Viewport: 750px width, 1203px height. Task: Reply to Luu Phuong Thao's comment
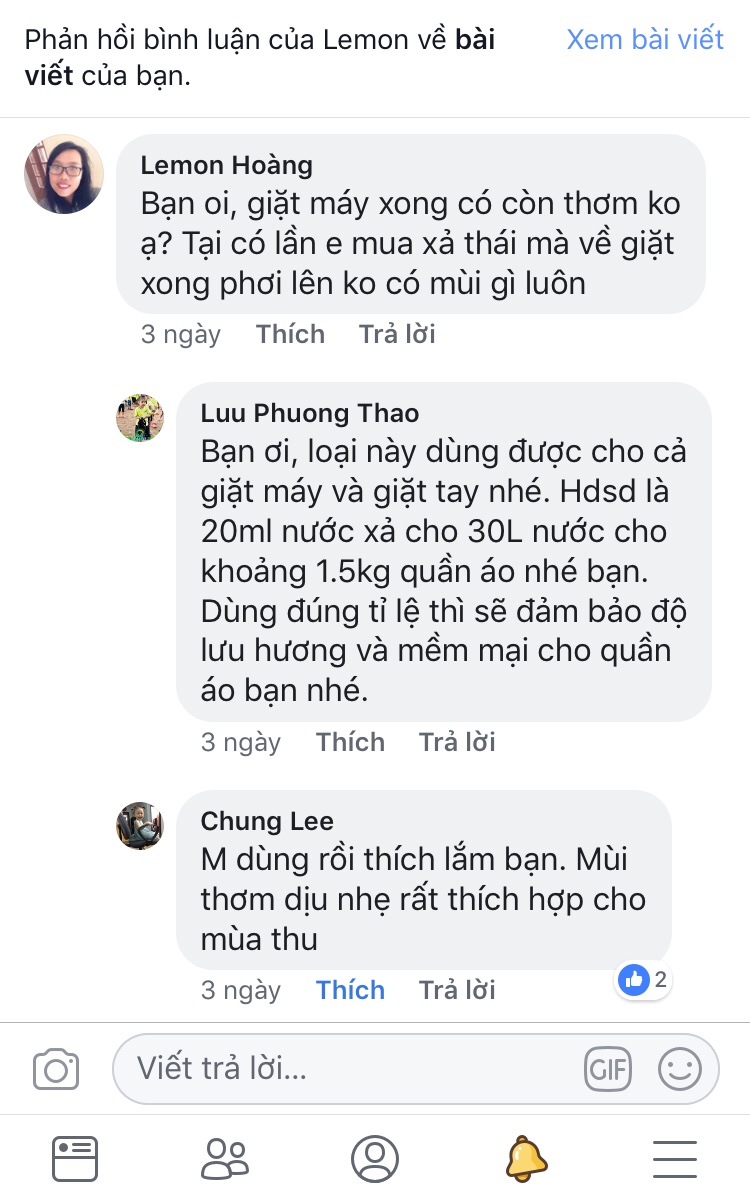tap(457, 742)
